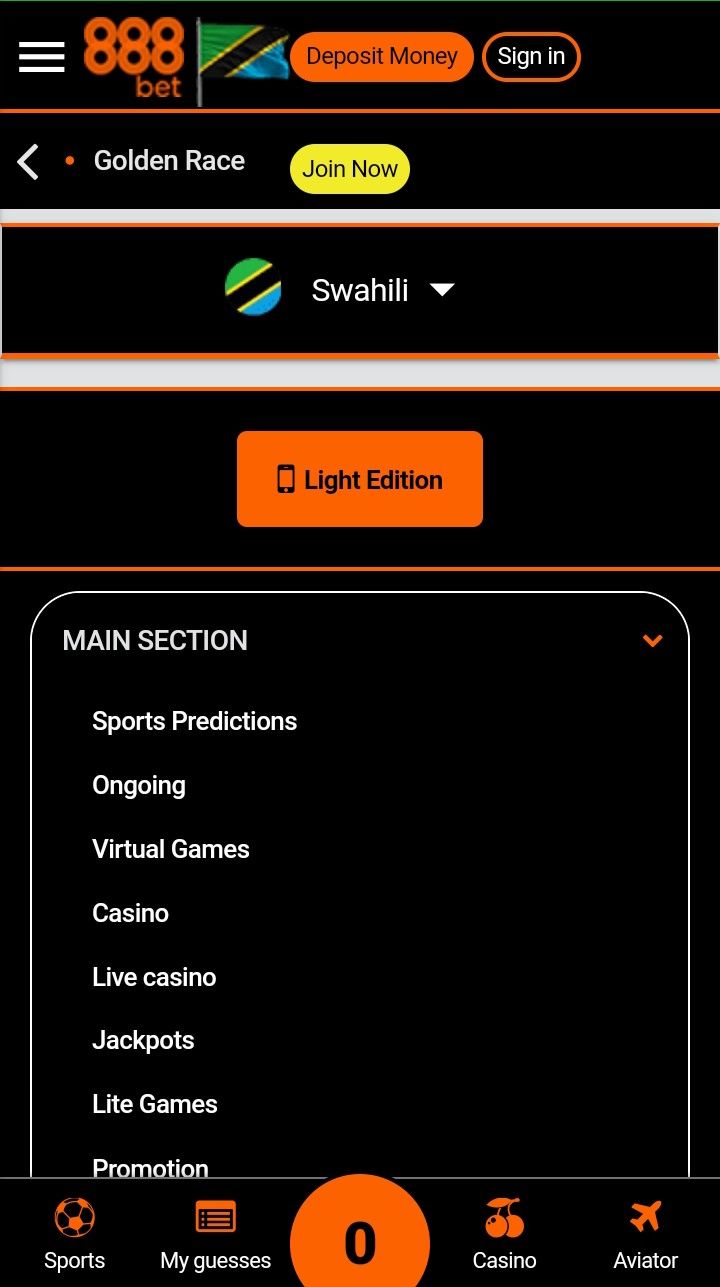Viewport: 720px width, 1287px height.
Task: Go back with the left arrow
Action: pyautogui.click(x=29, y=162)
